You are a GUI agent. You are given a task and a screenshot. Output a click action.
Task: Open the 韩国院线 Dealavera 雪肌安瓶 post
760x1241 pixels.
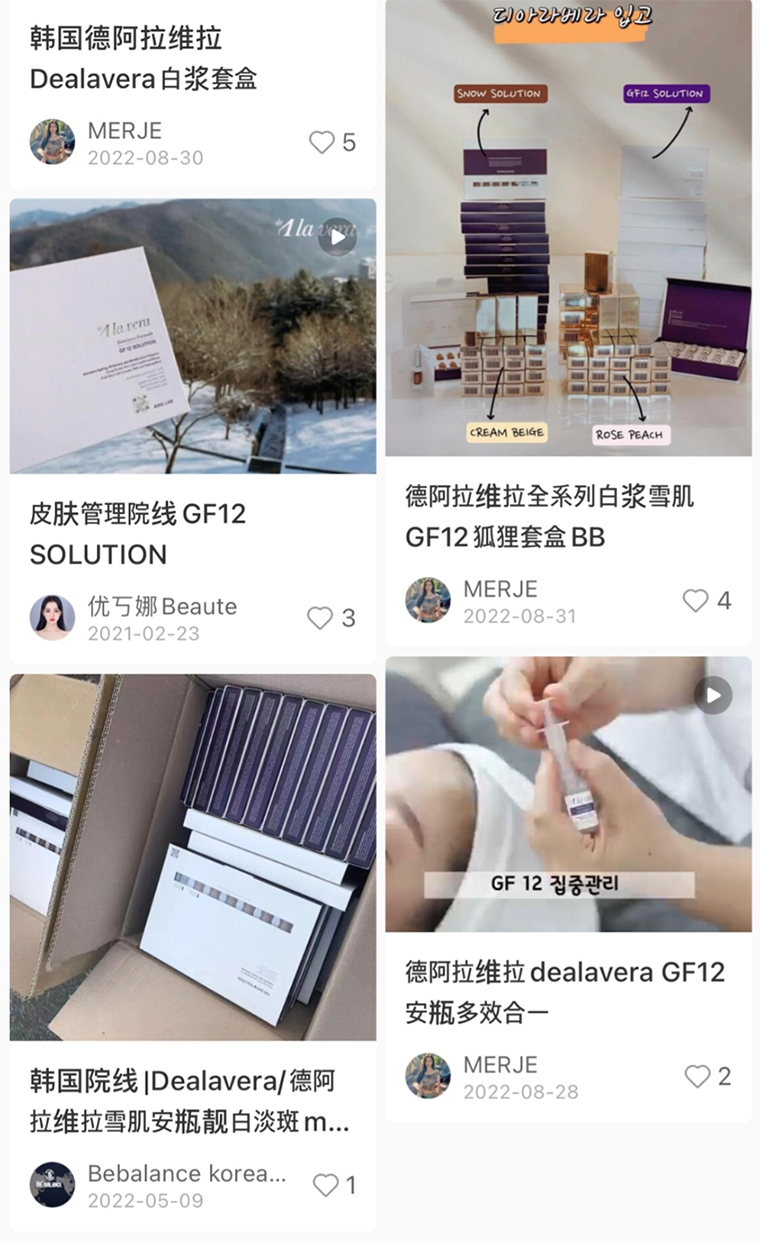click(193, 857)
